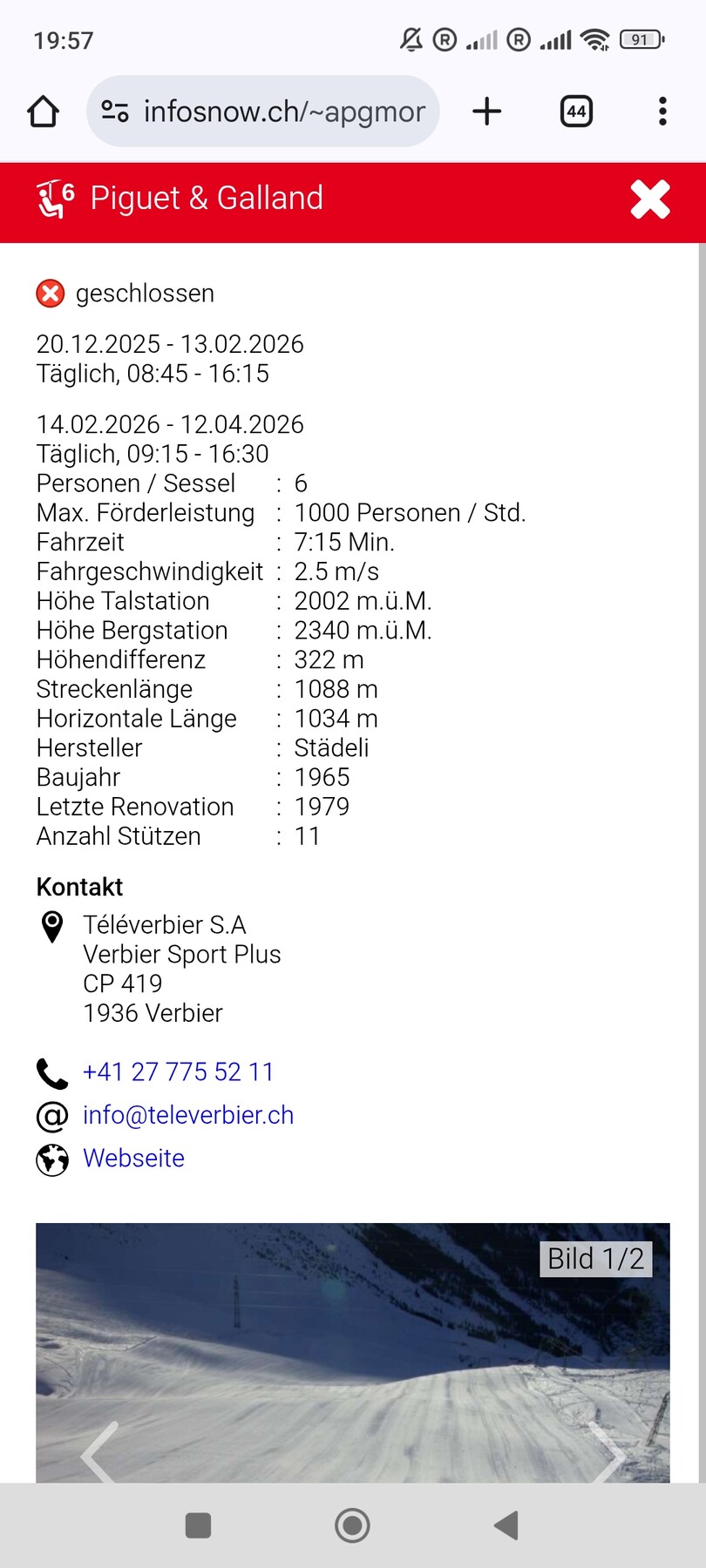Open a new browser tab
This screenshot has height=1568, width=706.
point(487,112)
